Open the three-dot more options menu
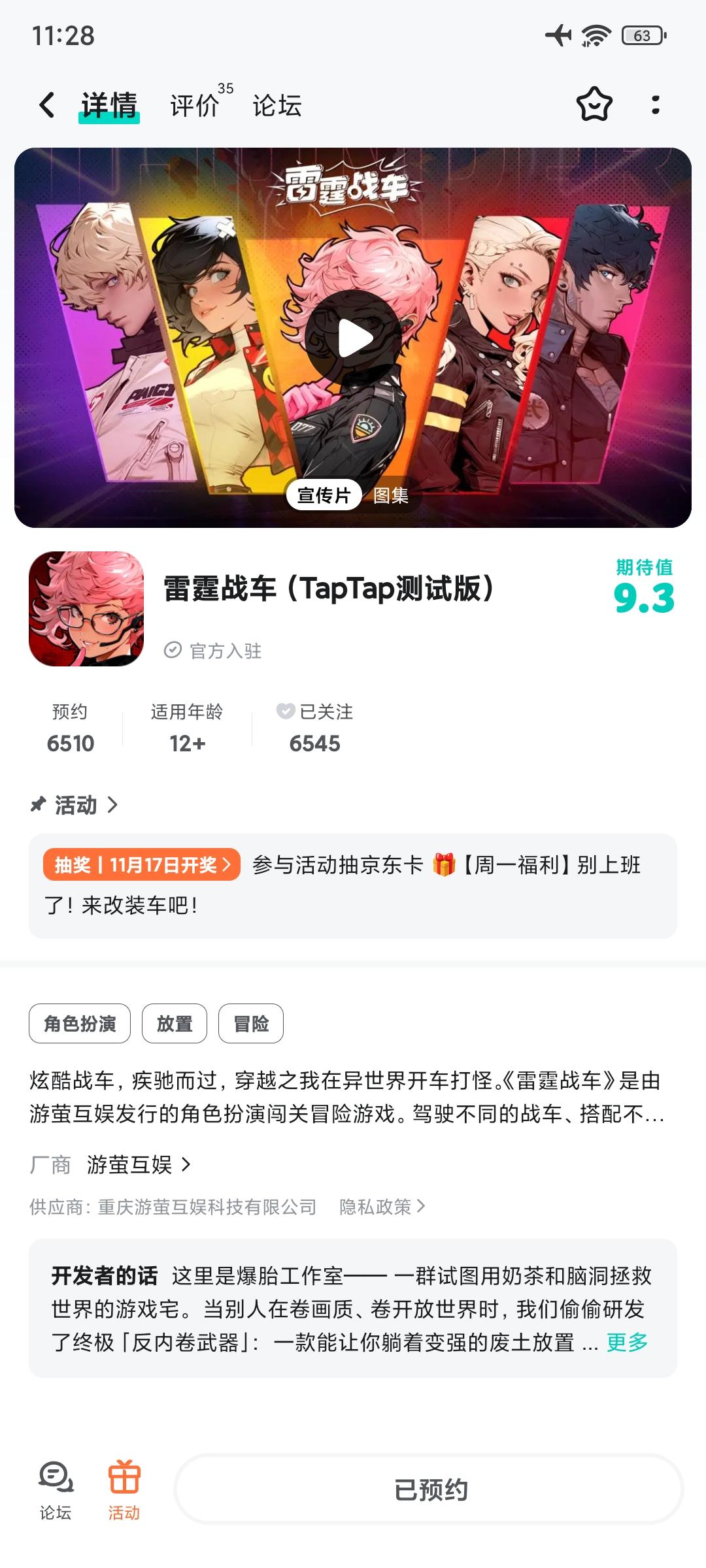706x1568 pixels. click(656, 105)
